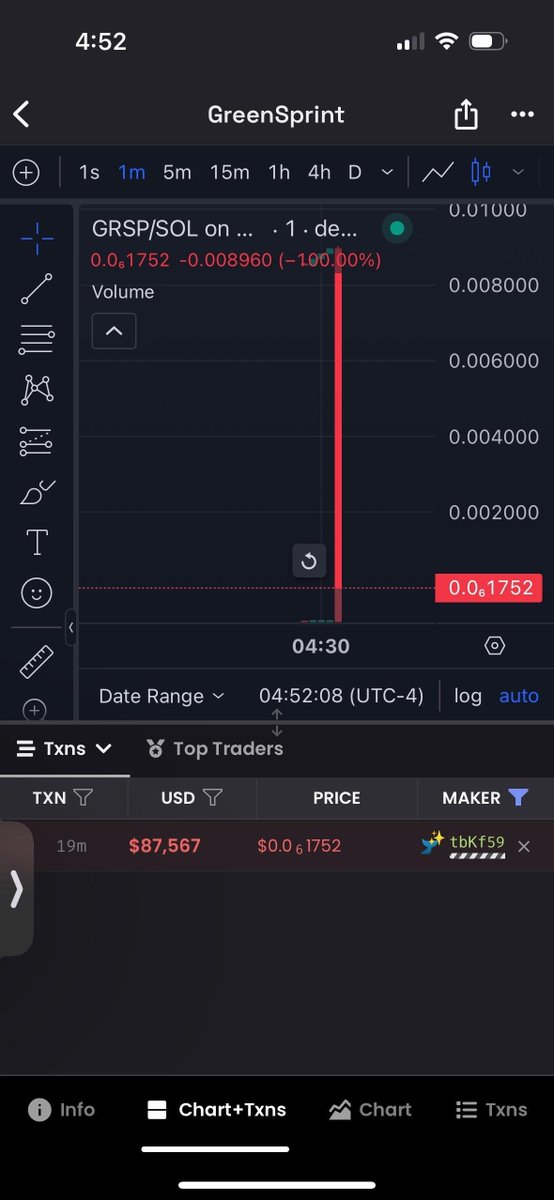Screen dimensions: 554x1200
Task: Select the text annotation tool
Action: (x=37, y=542)
